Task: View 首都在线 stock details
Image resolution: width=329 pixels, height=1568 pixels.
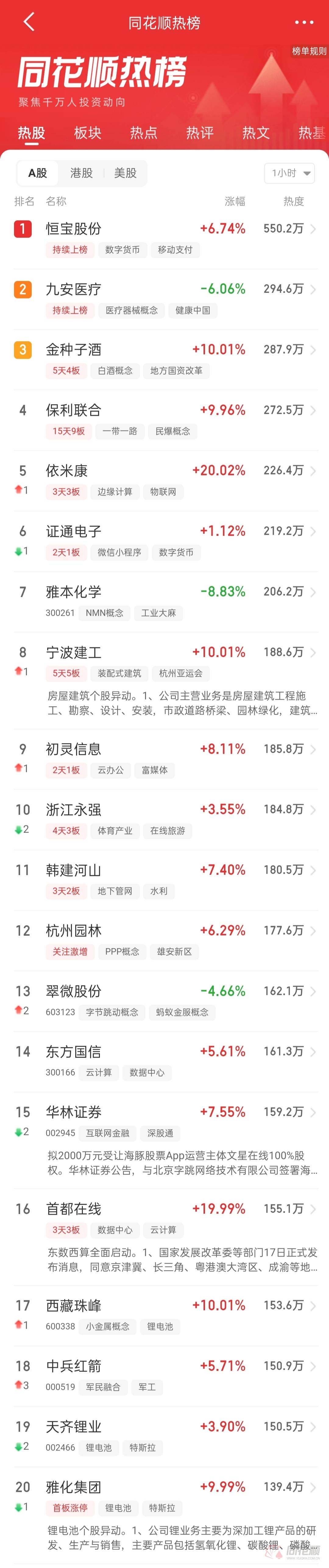Action: point(164,1209)
